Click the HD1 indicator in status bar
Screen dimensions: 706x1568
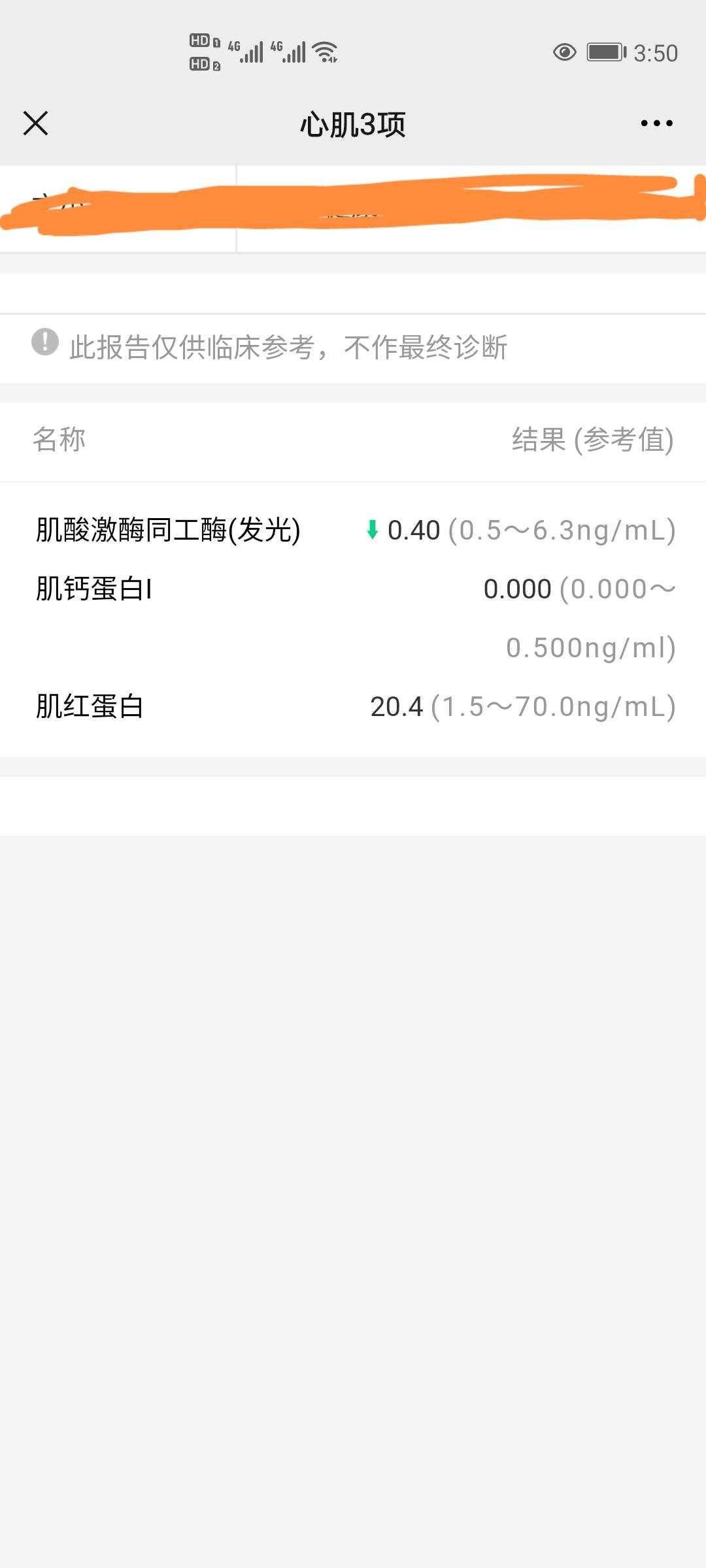click(x=203, y=41)
